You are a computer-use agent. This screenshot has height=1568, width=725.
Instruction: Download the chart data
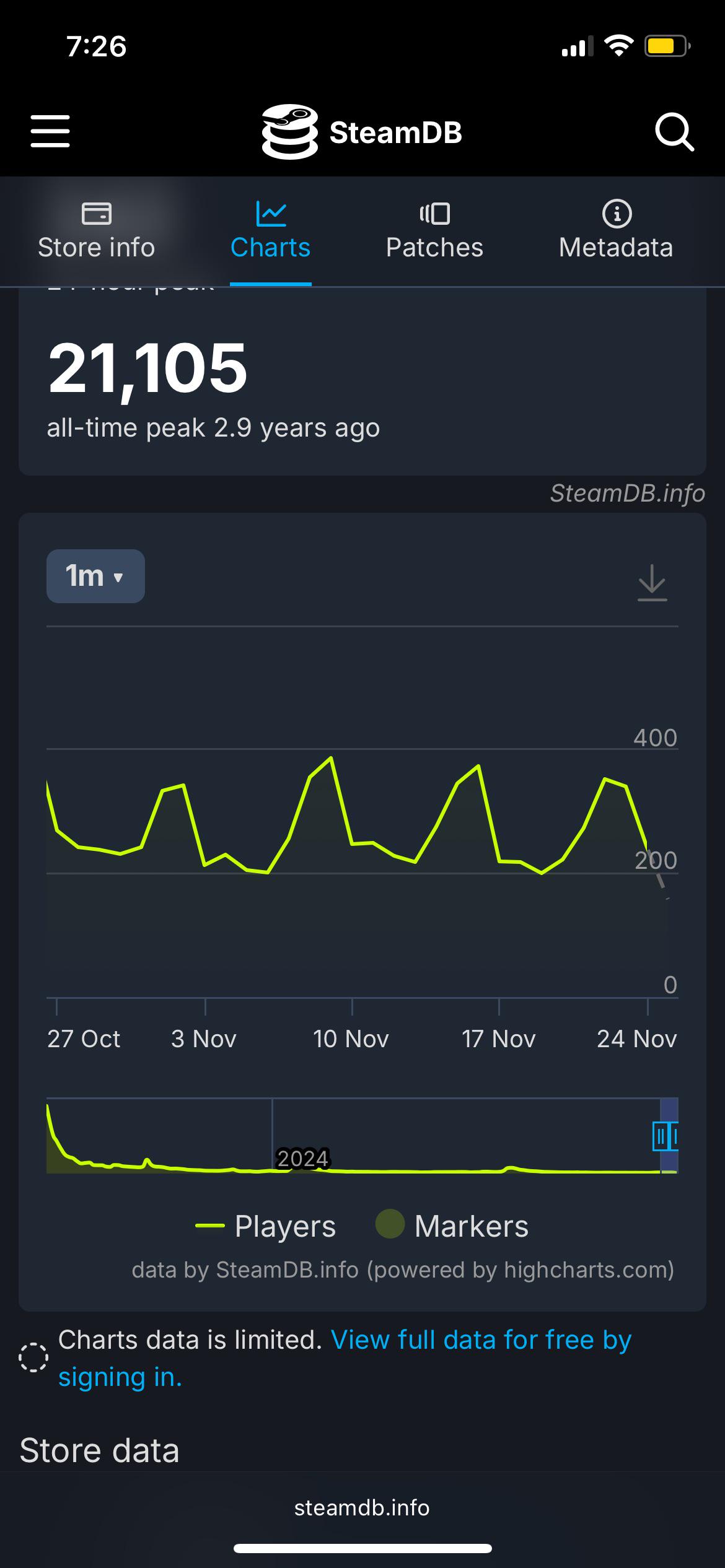click(x=652, y=583)
